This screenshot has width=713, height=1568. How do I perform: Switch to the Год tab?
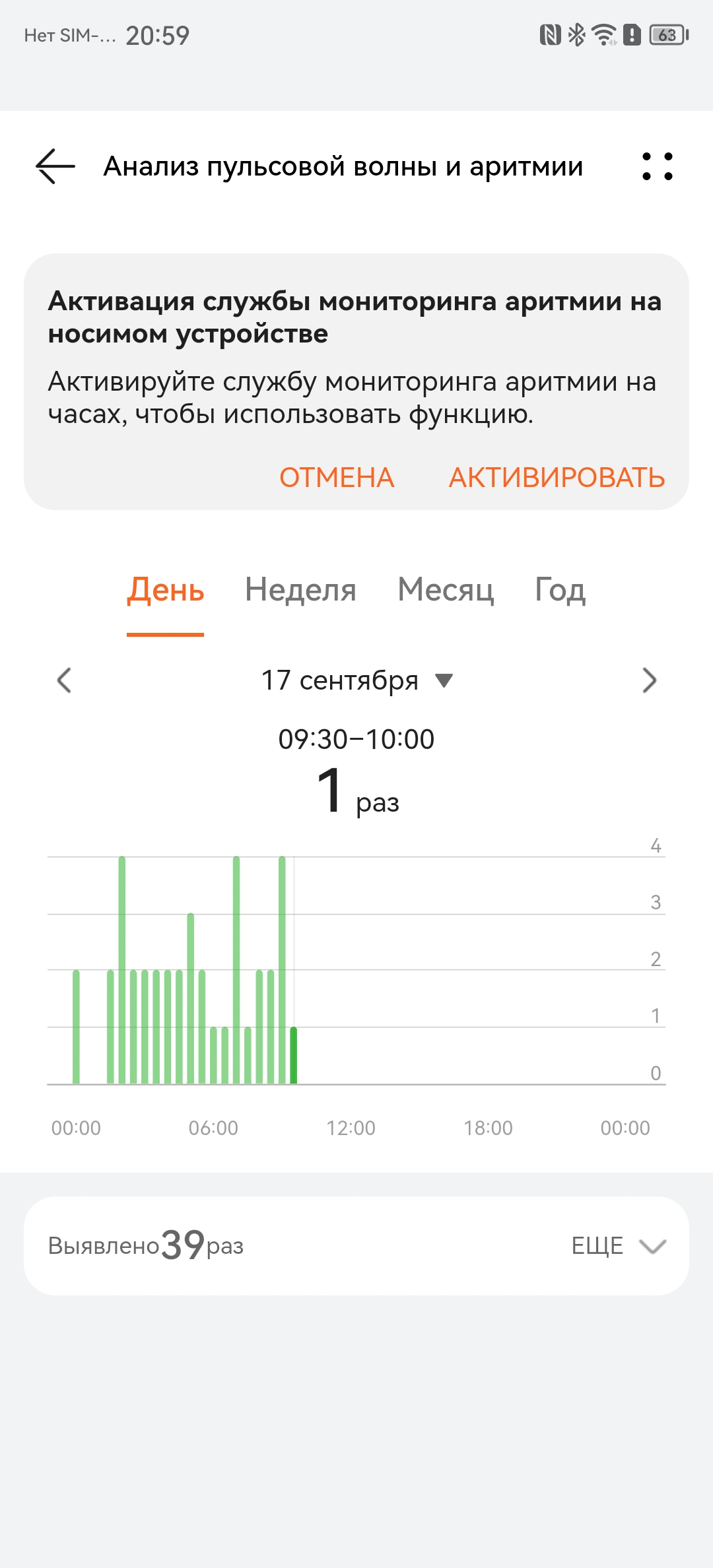click(560, 590)
